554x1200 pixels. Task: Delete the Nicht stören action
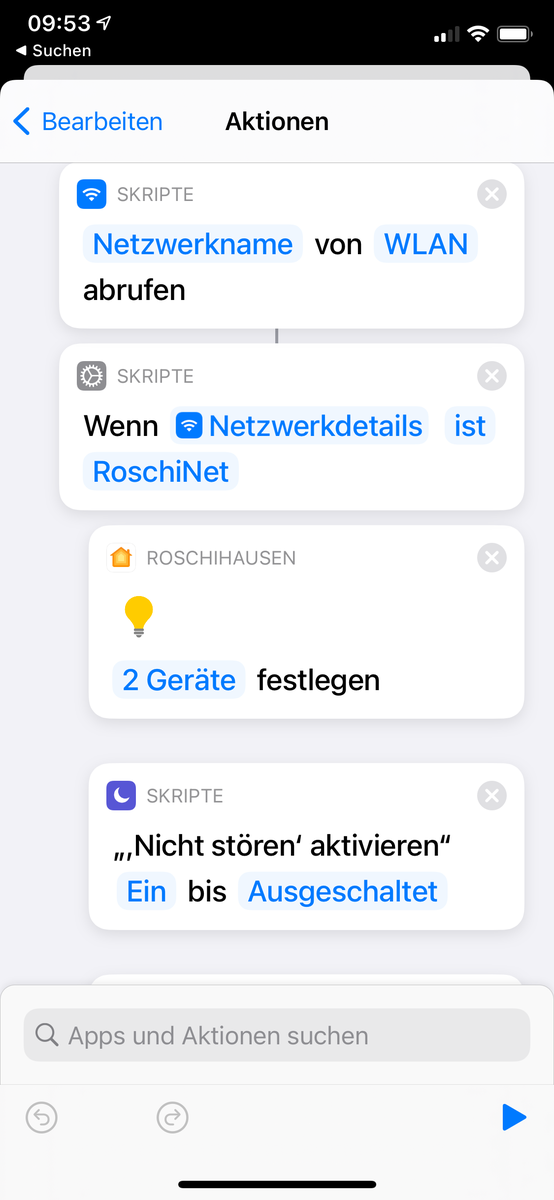coord(491,795)
